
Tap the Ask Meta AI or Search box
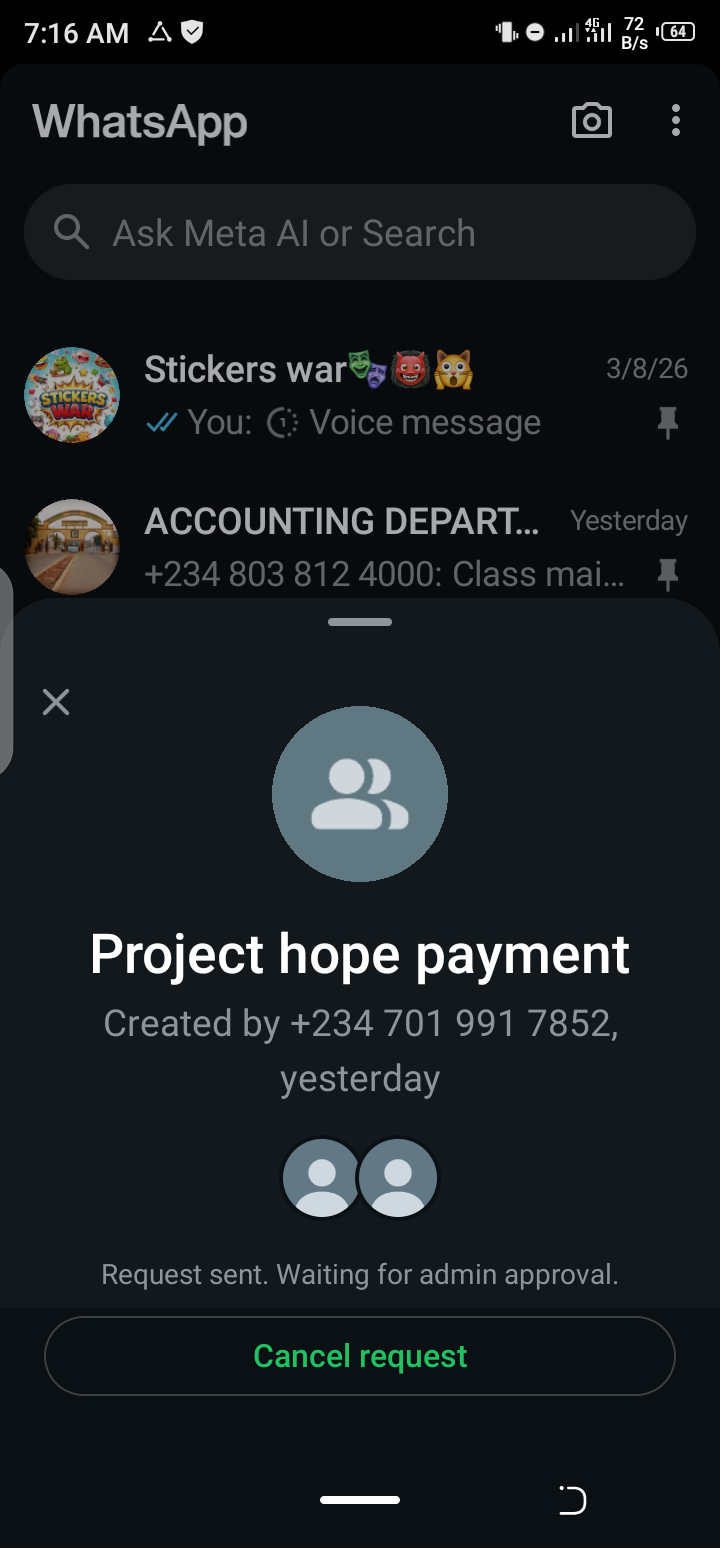[x=360, y=233]
